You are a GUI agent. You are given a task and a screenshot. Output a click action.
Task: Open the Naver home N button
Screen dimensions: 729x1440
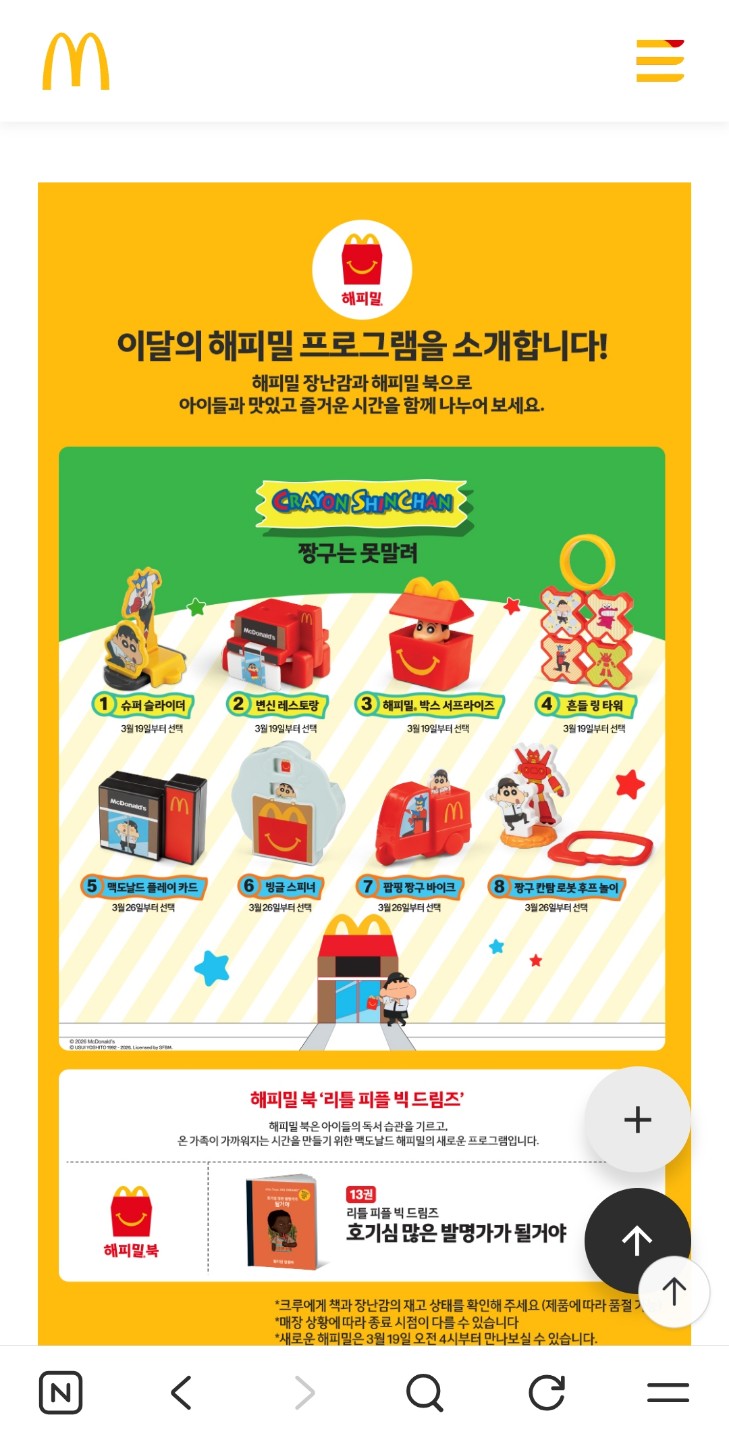click(61, 1393)
